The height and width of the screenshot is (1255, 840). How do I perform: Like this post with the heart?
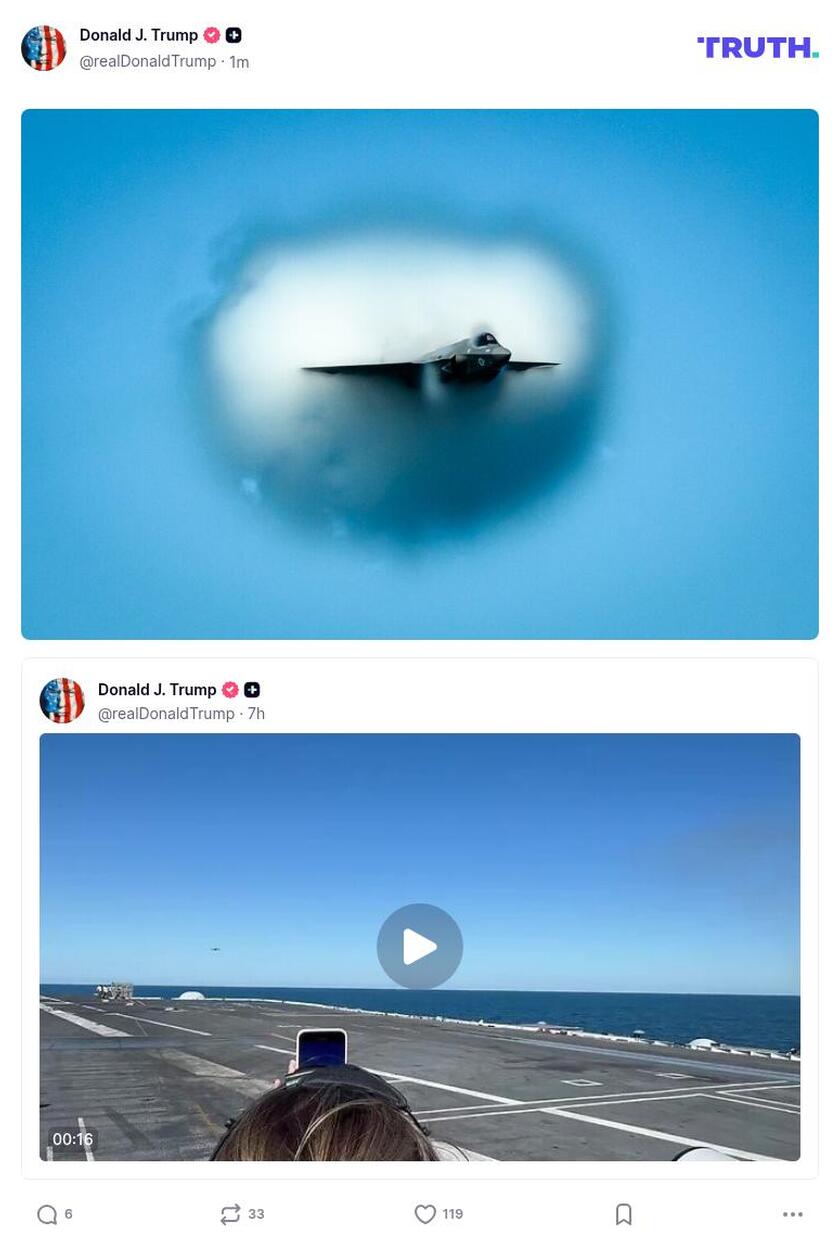(x=425, y=1214)
